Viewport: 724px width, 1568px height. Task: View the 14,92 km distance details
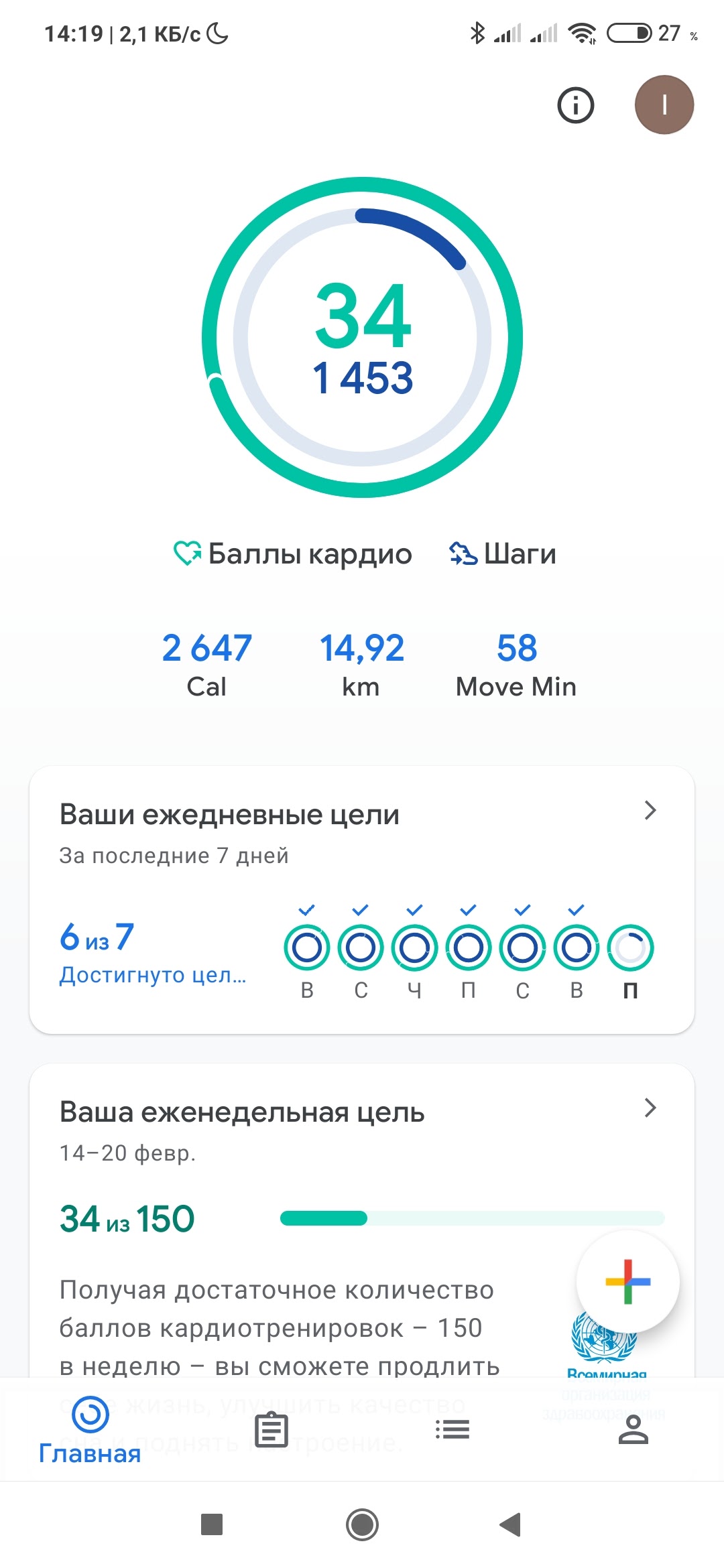[361, 665]
